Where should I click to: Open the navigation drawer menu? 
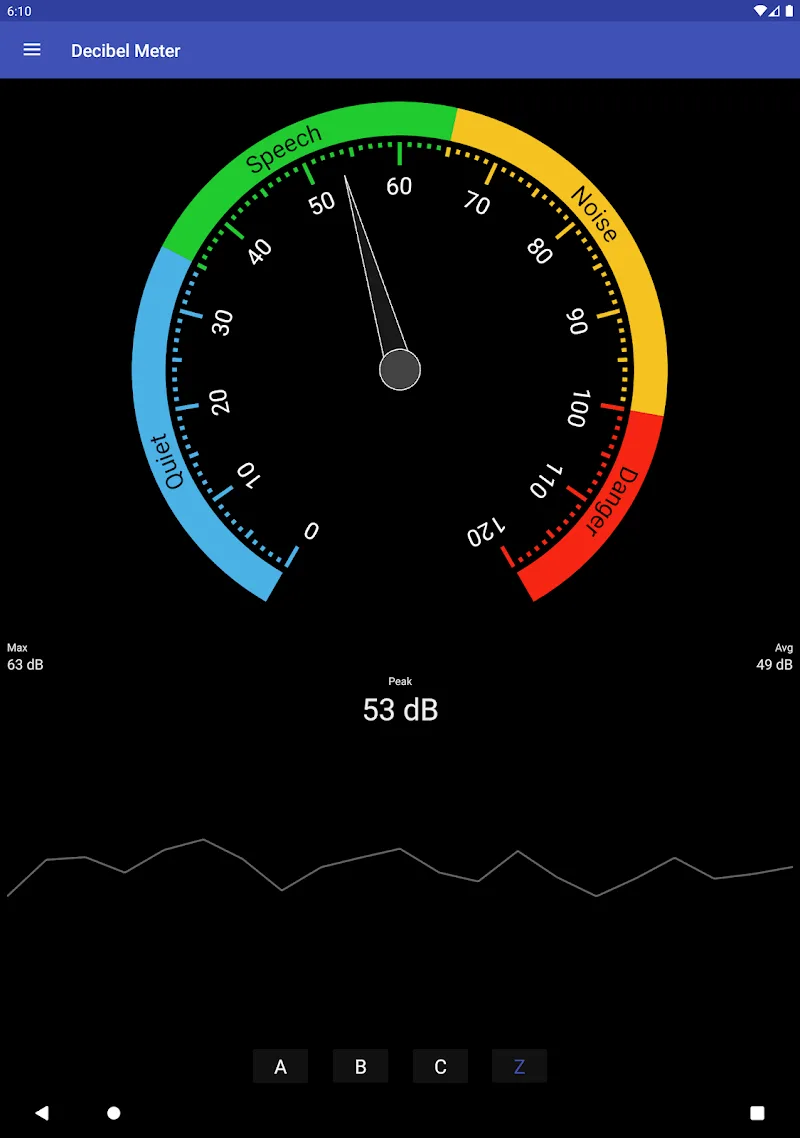[32, 50]
